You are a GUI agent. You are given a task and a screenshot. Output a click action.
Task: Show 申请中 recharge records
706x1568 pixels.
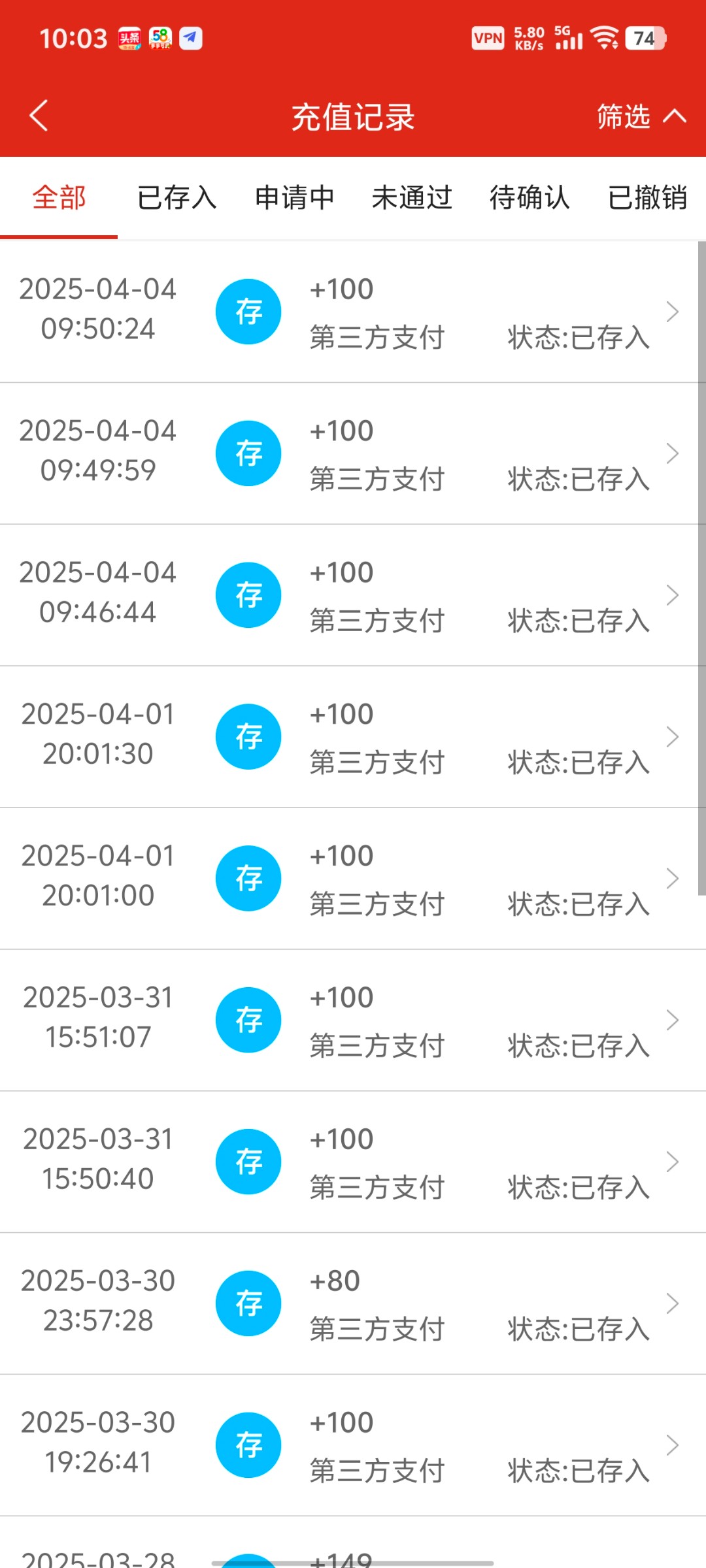[x=294, y=197]
